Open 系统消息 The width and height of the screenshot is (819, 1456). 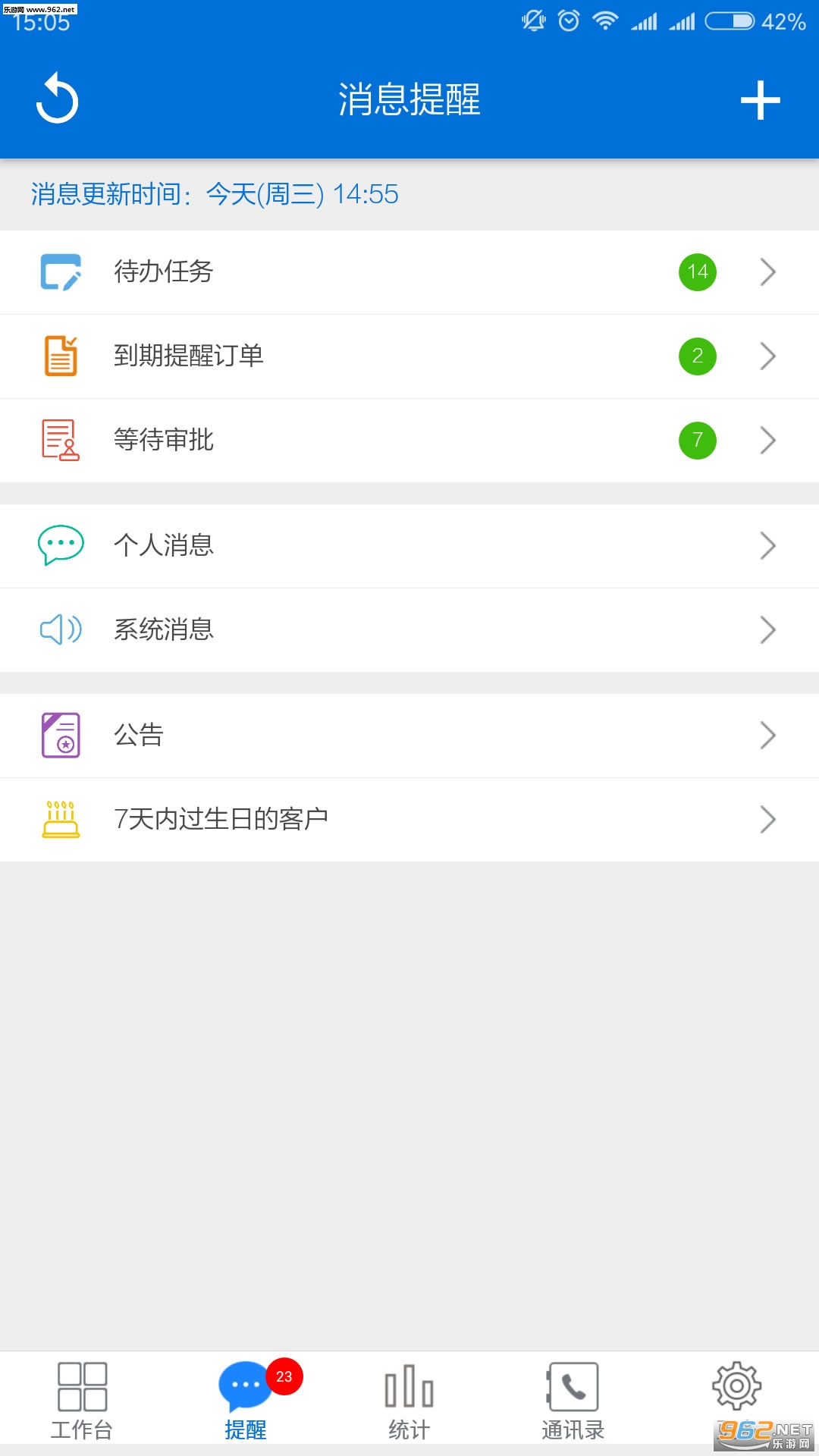[x=409, y=630]
